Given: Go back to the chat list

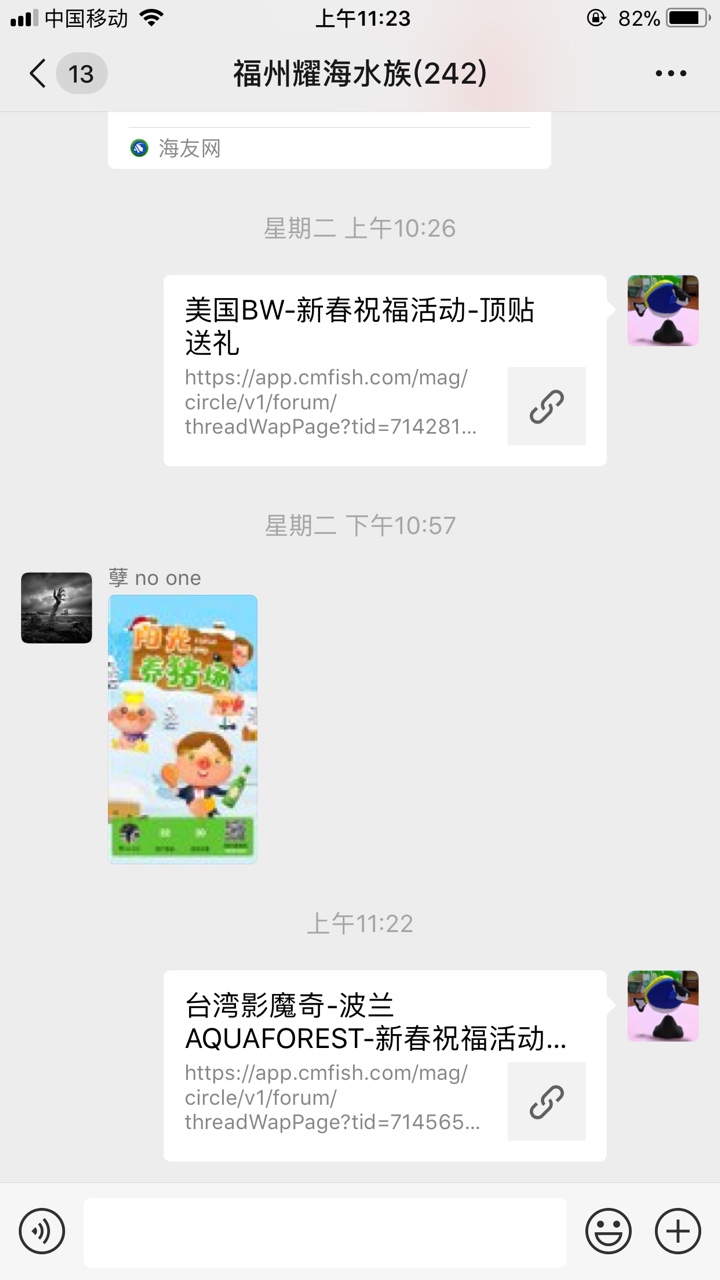Looking at the screenshot, I should (x=38, y=73).
